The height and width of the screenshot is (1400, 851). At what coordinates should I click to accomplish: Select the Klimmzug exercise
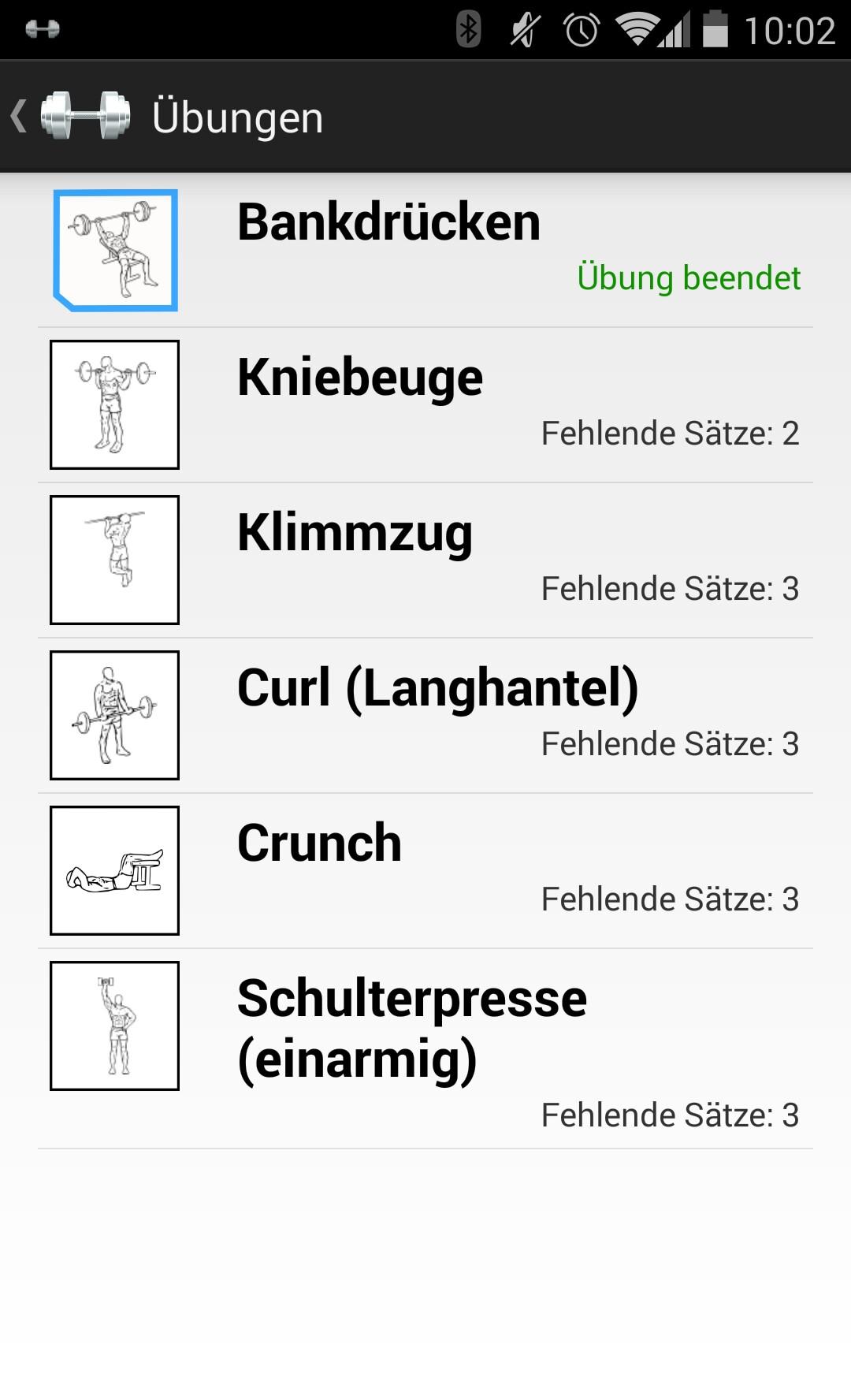(x=425, y=560)
